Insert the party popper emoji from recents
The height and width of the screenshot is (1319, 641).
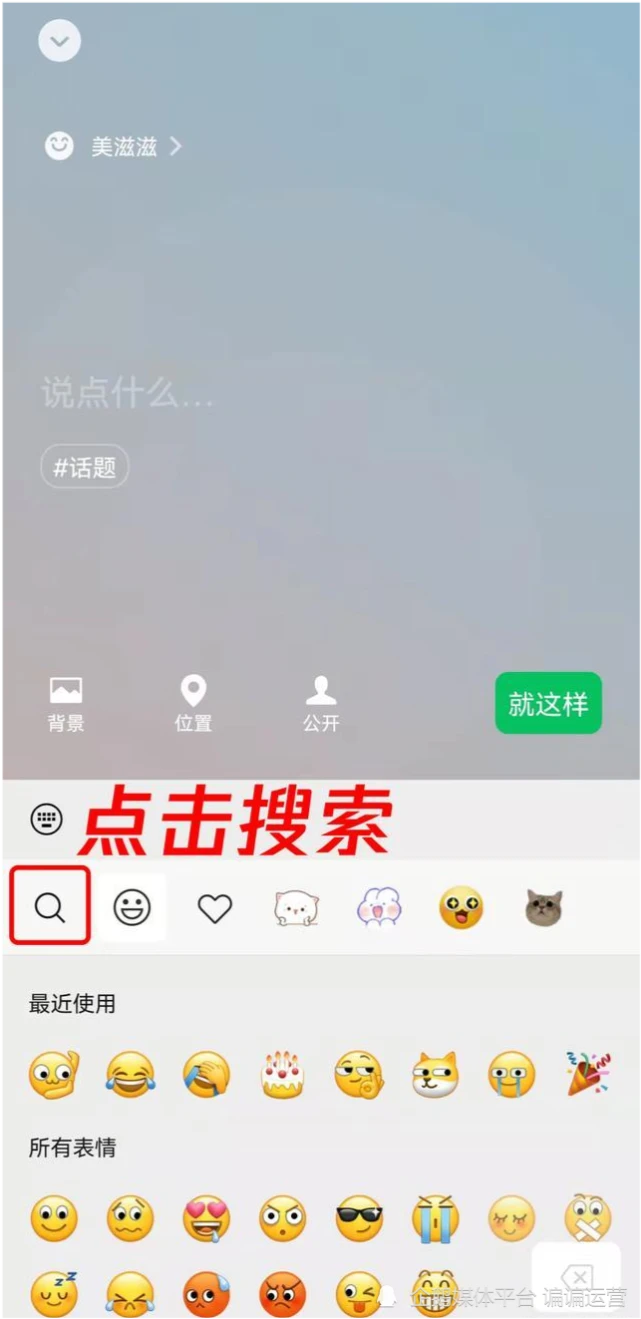tap(588, 1075)
